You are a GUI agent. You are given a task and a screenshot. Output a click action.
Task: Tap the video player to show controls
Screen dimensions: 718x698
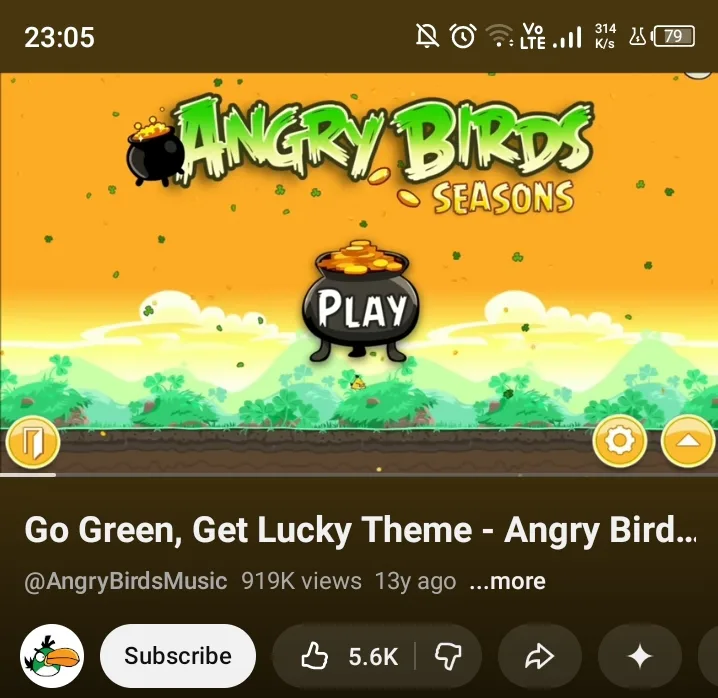point(359,275)
